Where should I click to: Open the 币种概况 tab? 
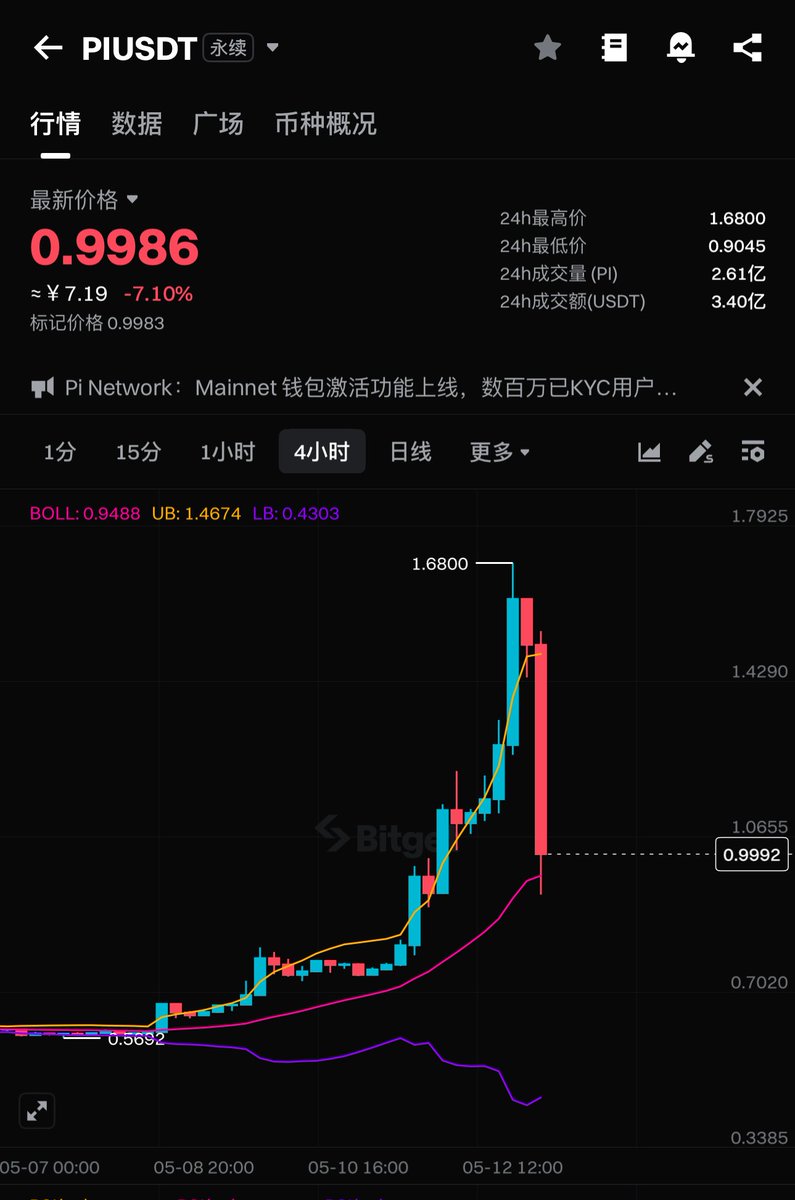coord(326,124)
